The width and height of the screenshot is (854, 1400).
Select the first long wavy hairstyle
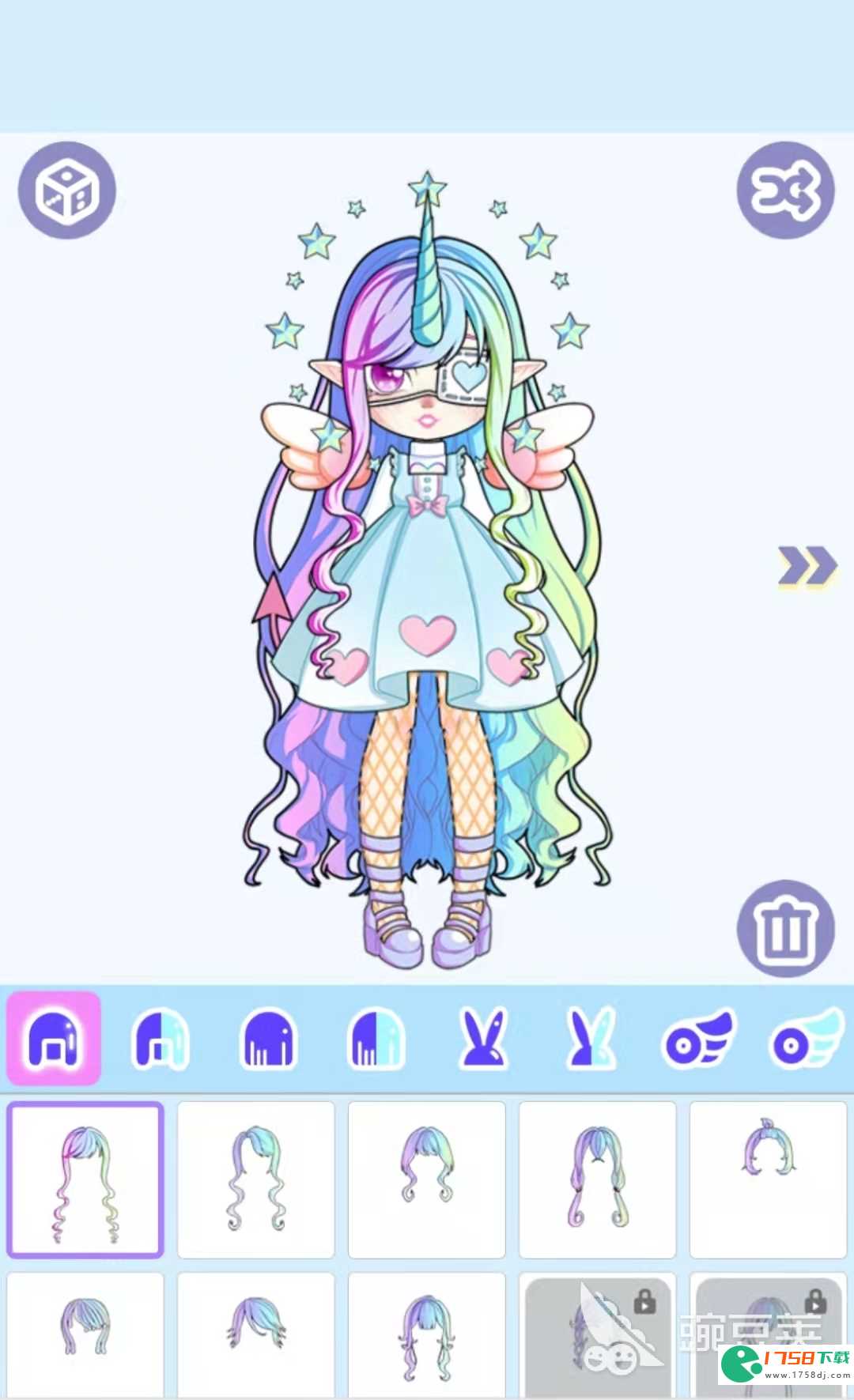pos(85,1179)
